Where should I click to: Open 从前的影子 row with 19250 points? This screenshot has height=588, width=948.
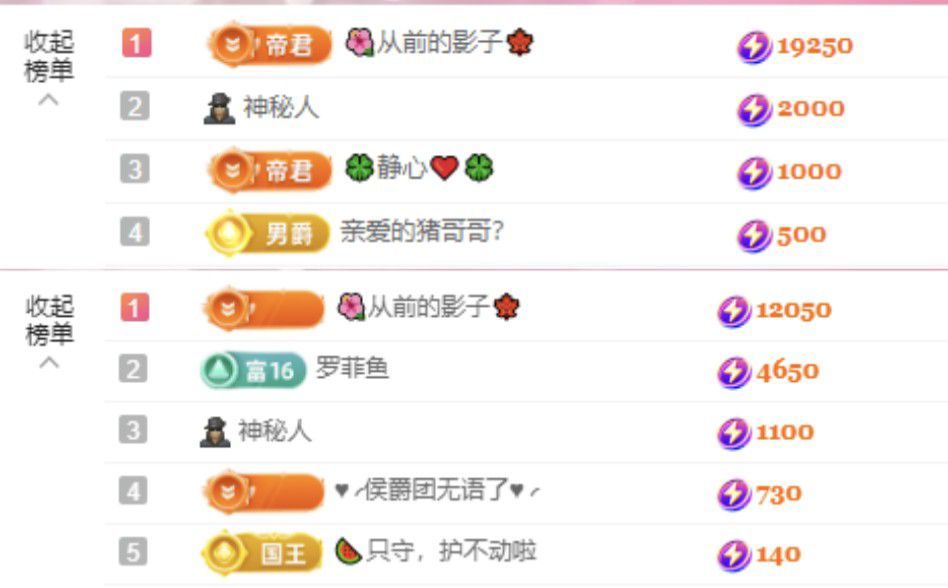click(438, 44)
